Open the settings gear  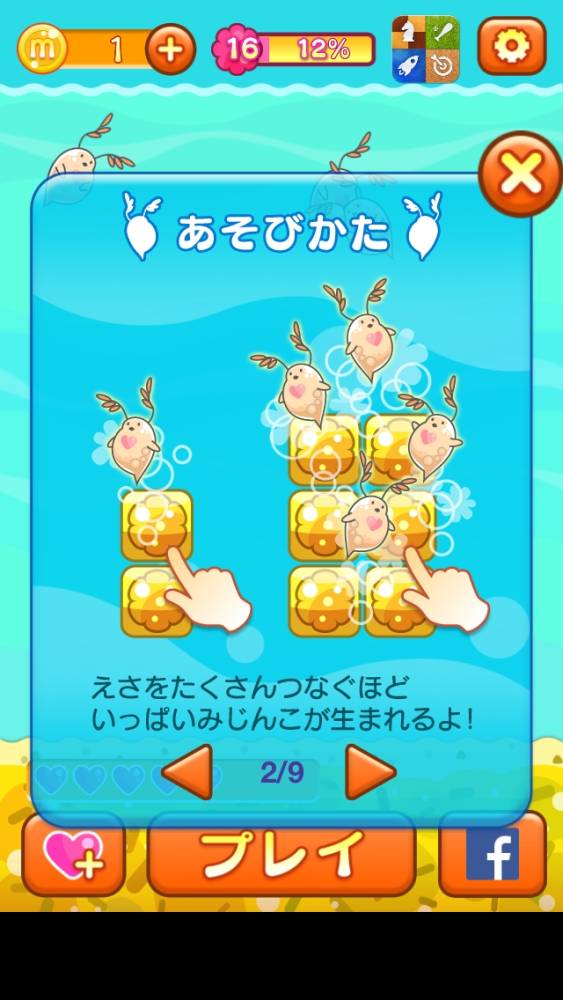pos(512,46)
